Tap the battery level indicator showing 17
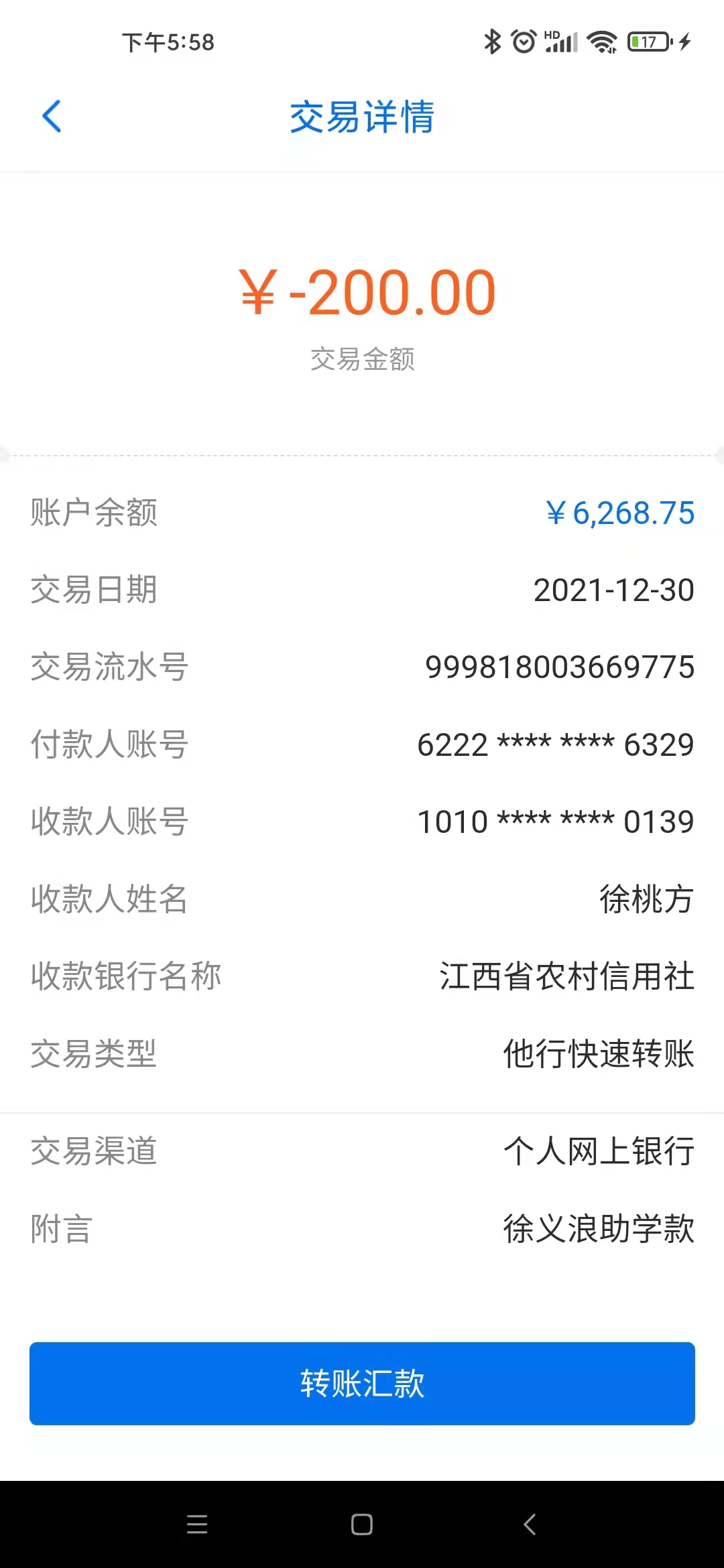Screen dimensions: 724x1568 point(648,42)
